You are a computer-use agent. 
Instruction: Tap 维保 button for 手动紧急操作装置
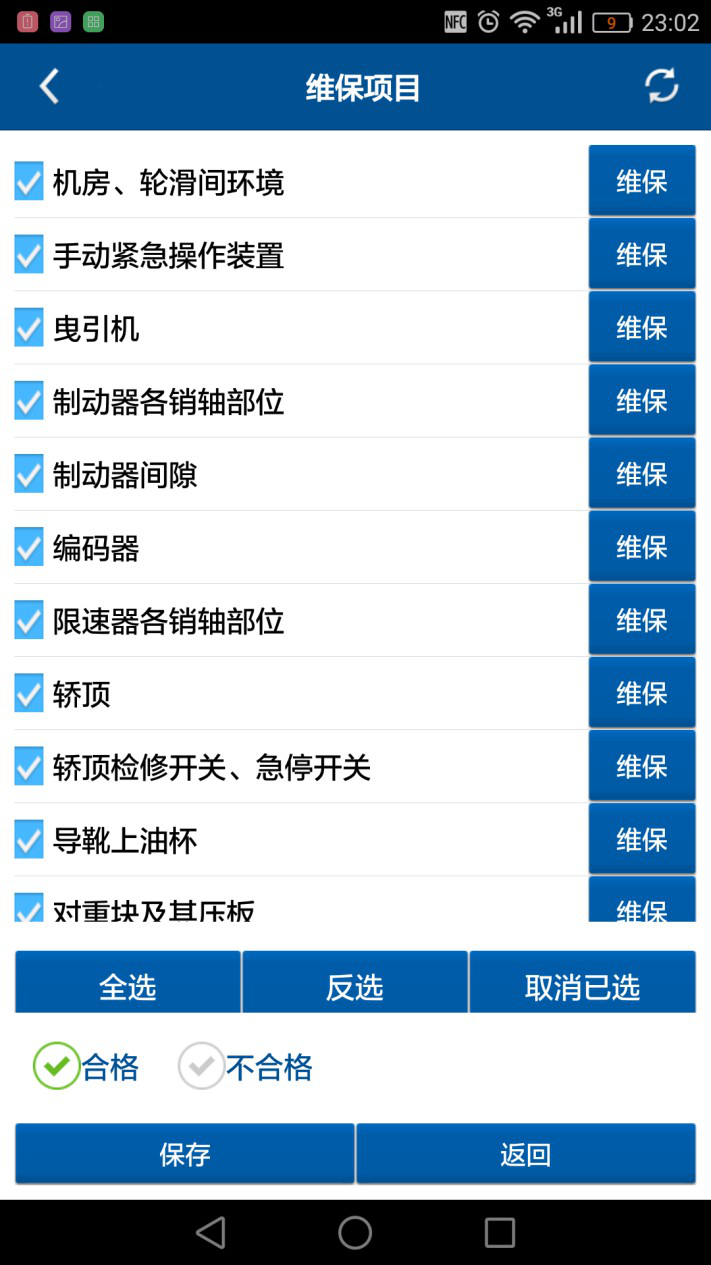pyautogui.click(x=642, y=255)
